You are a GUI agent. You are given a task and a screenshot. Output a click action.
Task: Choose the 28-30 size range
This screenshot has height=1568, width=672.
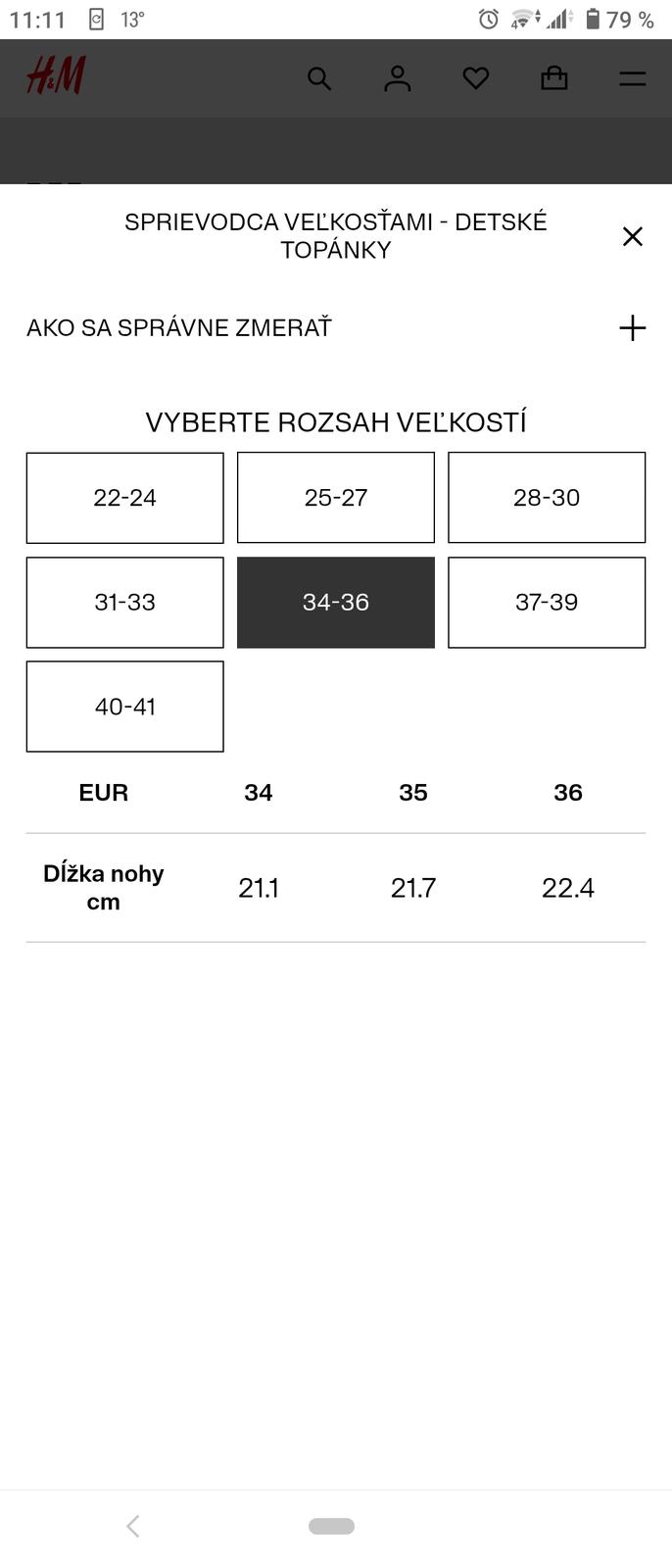tap(547, 498)
